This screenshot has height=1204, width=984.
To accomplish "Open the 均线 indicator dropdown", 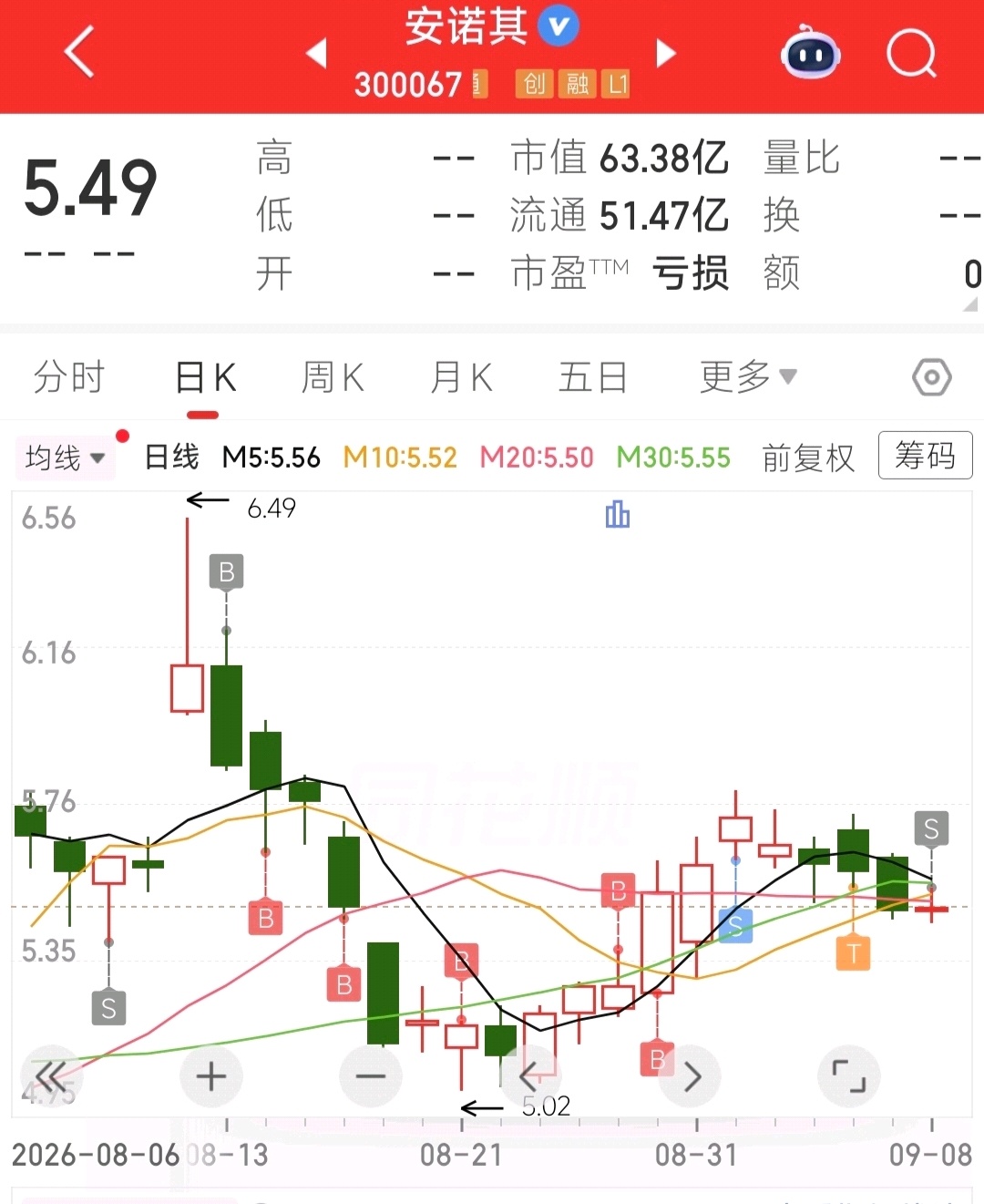I will point(65,457).
